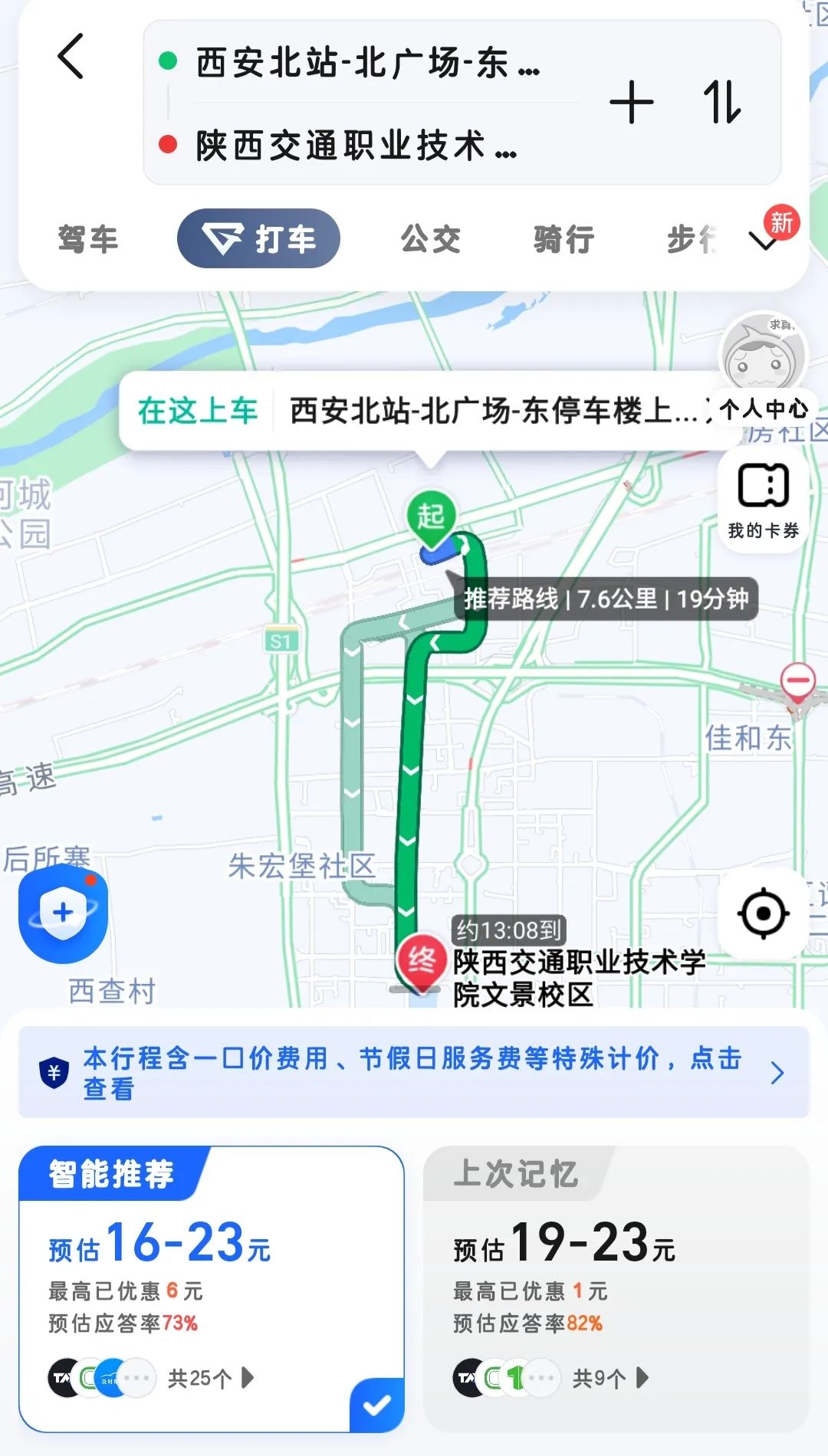Switch to the 公交 tab
This screenshot has height=1456, width=828.
(431, 239)
